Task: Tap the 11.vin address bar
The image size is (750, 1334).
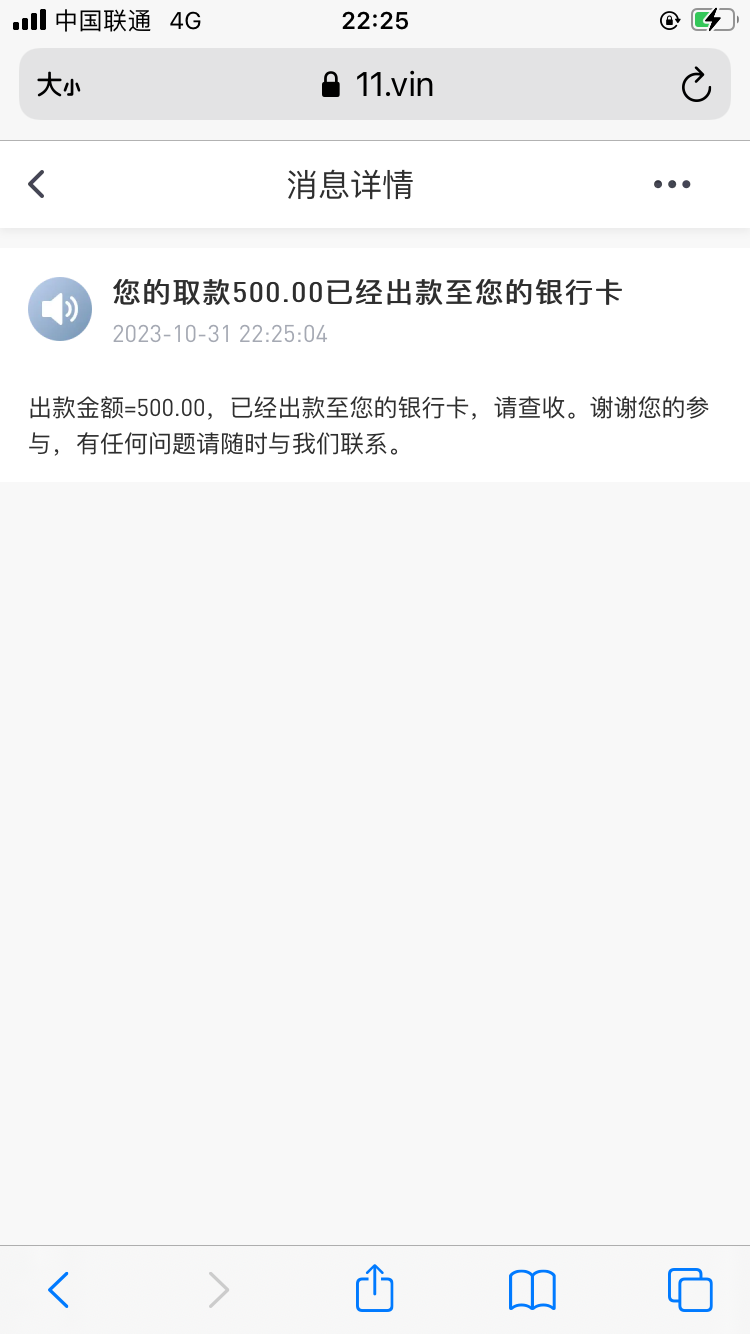Action: (x=378, y=85)
